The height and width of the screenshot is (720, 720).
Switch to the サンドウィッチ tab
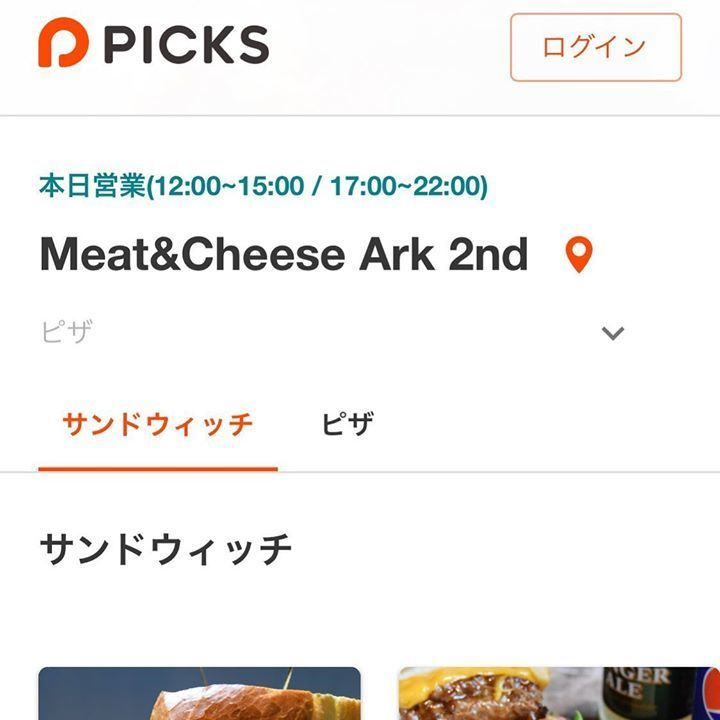158,425
